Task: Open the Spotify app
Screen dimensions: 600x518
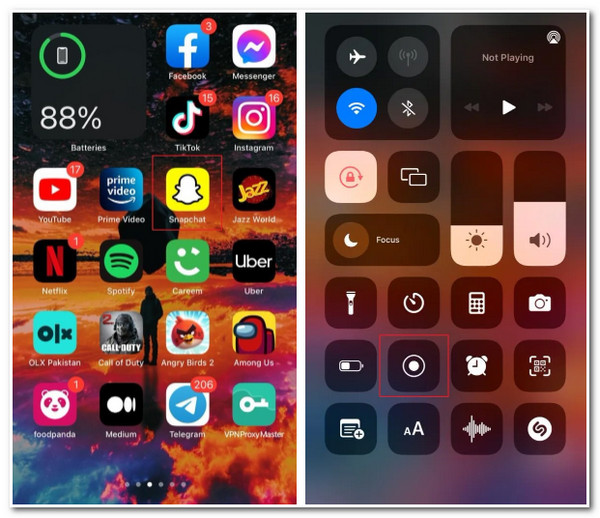Action: 121,261
